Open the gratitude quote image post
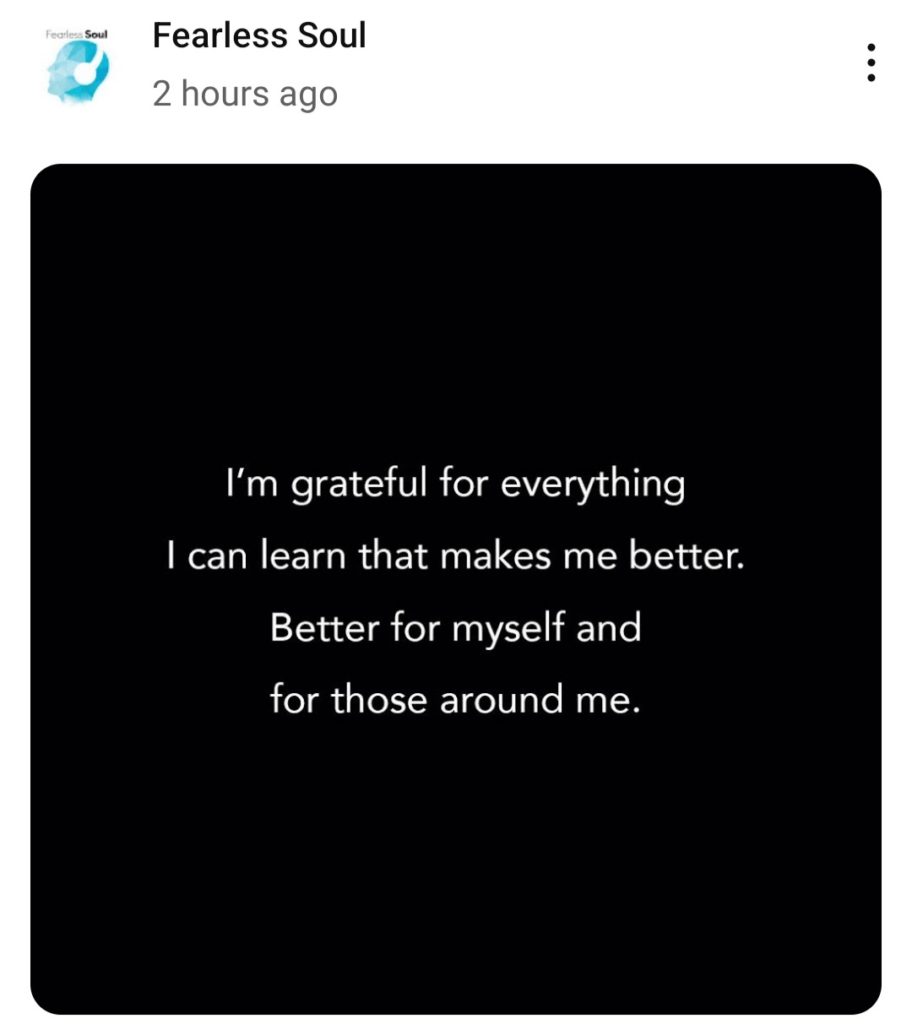This screenshot has height=1024, width=912. pos(456,590)
